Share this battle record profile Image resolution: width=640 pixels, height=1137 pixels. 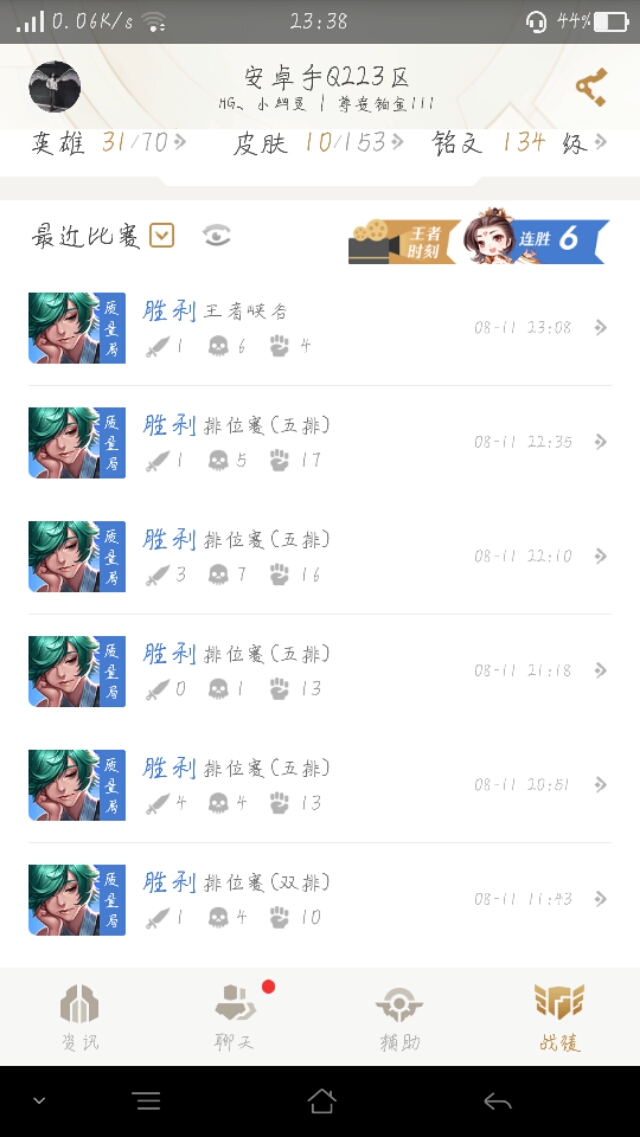tap(591, 88)
